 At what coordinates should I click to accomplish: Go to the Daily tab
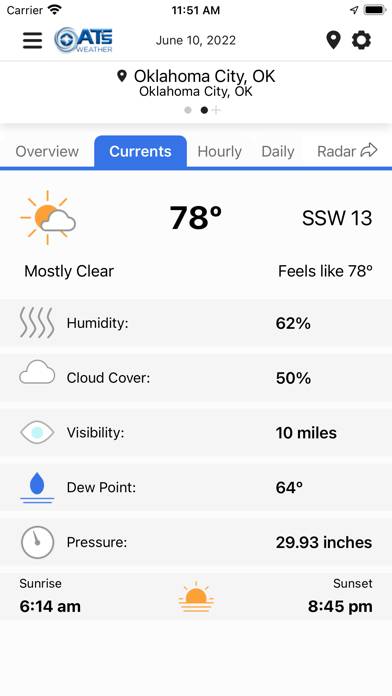tap(278, 151)
